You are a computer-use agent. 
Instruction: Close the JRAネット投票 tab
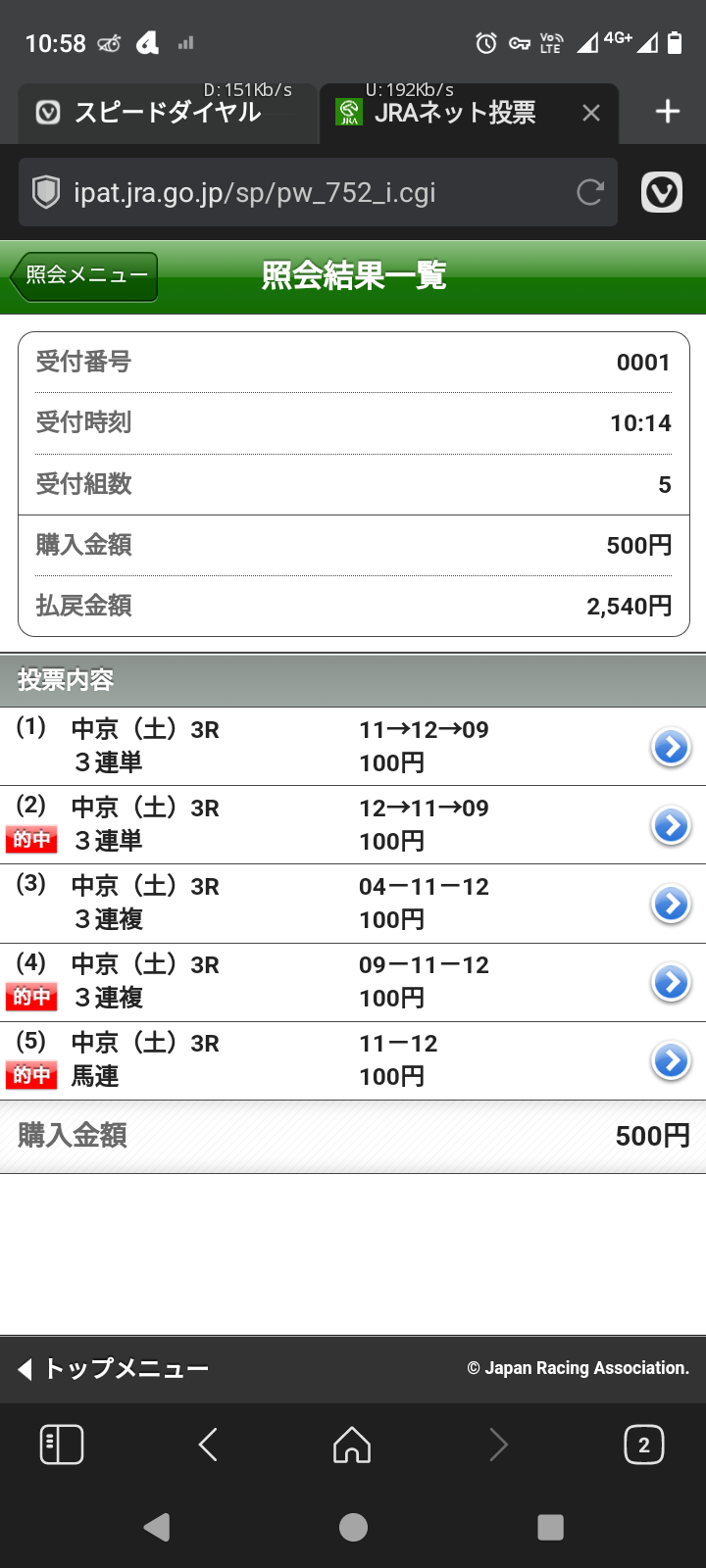click(590, 114)
